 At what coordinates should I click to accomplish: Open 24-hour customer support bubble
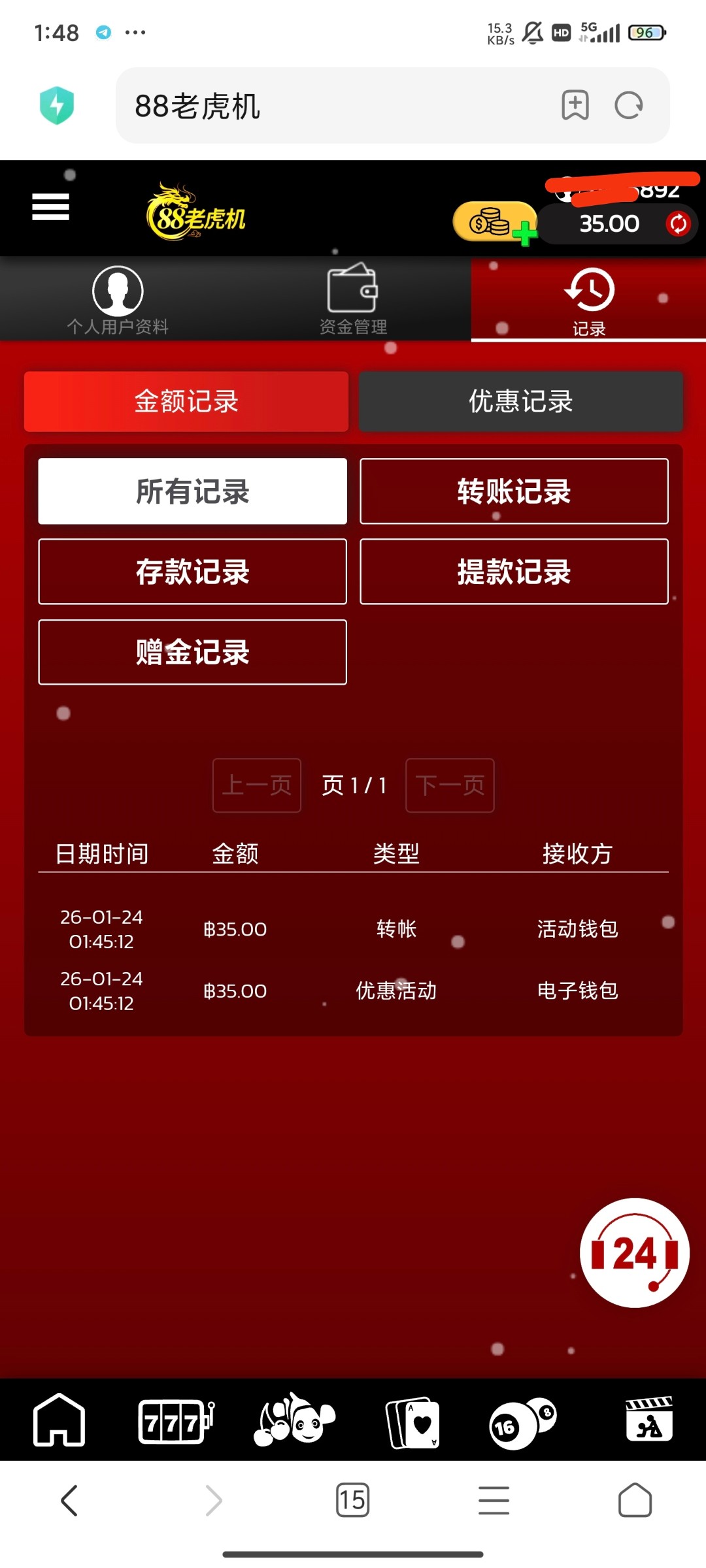click(634, 1252)
